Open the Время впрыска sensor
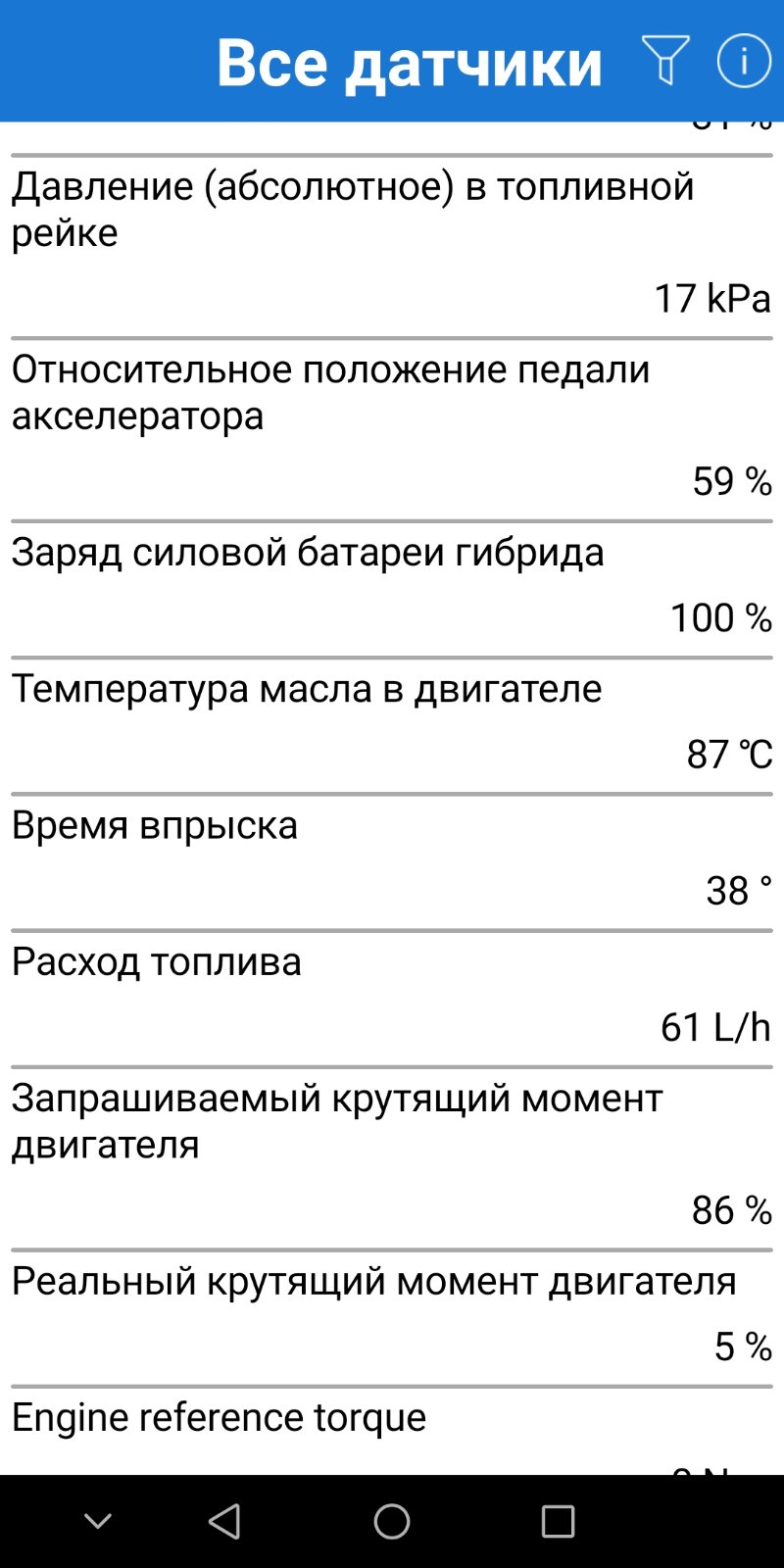Image resolution: width=784 pixels, height=1568 pixels. [x=392, y=862]
